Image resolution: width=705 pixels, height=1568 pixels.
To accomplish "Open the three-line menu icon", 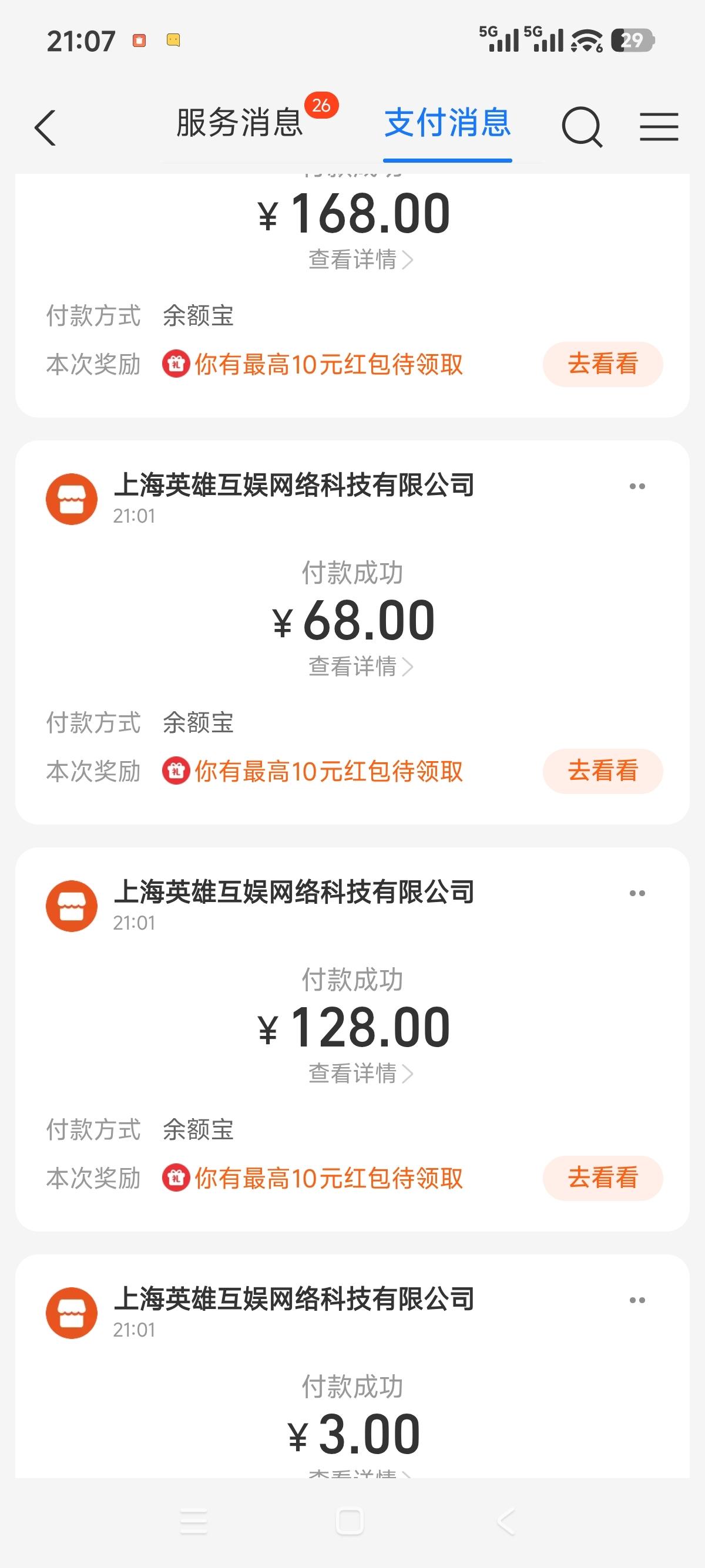I will pyautogui.click(x=659, y=127).
